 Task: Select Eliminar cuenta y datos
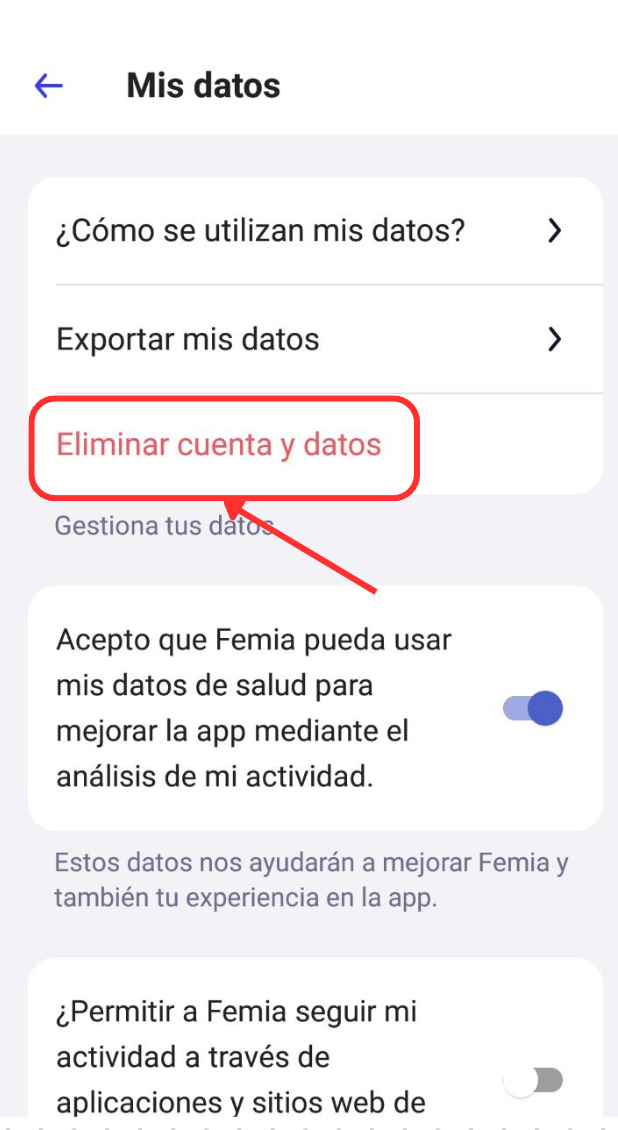(x=219, y=444)
